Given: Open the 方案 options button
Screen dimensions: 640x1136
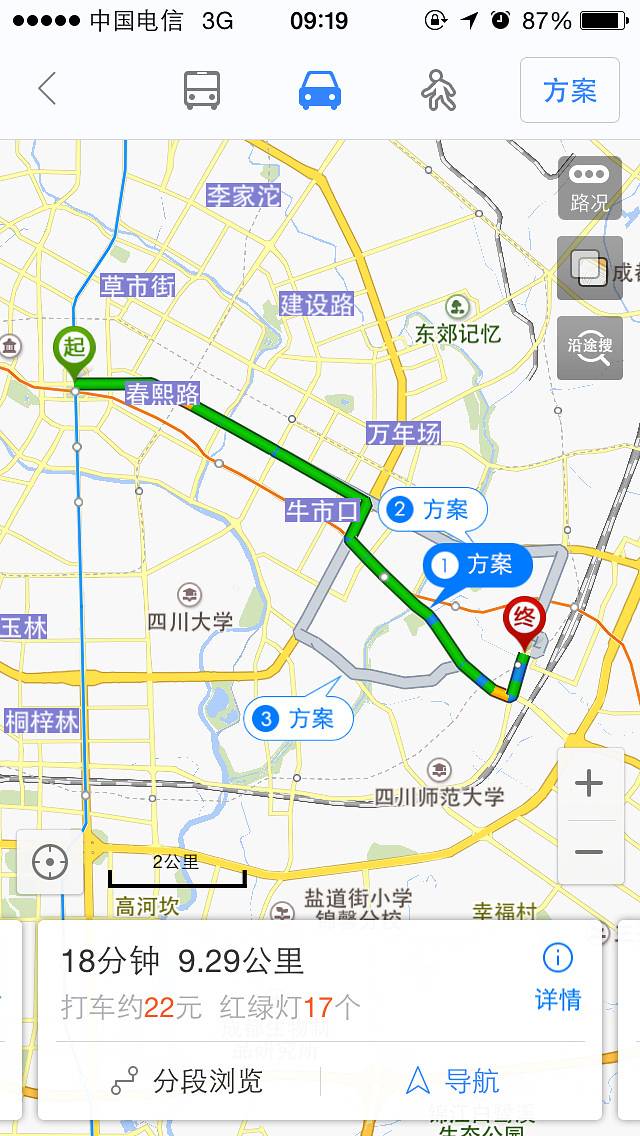Looking at the screenshot, I should pyautogui.click(x=570, y=91).
